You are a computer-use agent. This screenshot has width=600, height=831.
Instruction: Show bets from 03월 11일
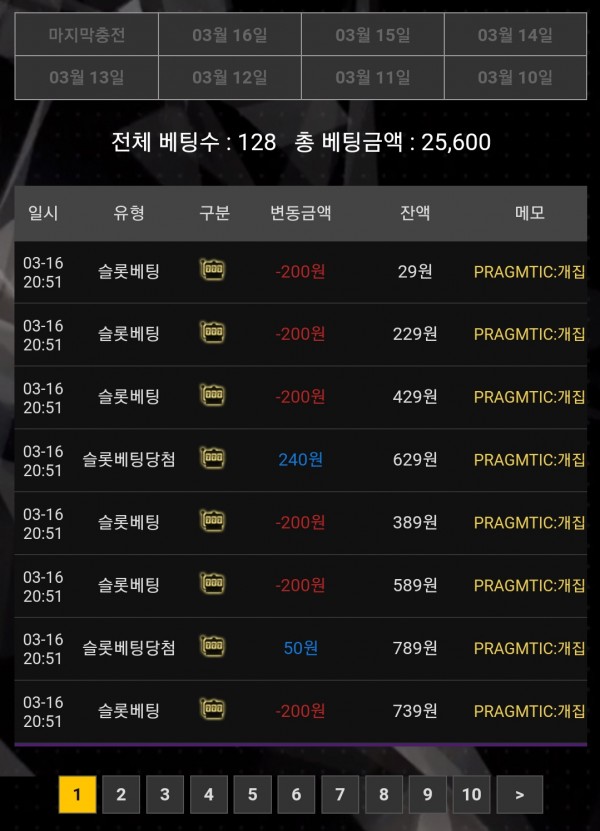[x=372, y=77]
